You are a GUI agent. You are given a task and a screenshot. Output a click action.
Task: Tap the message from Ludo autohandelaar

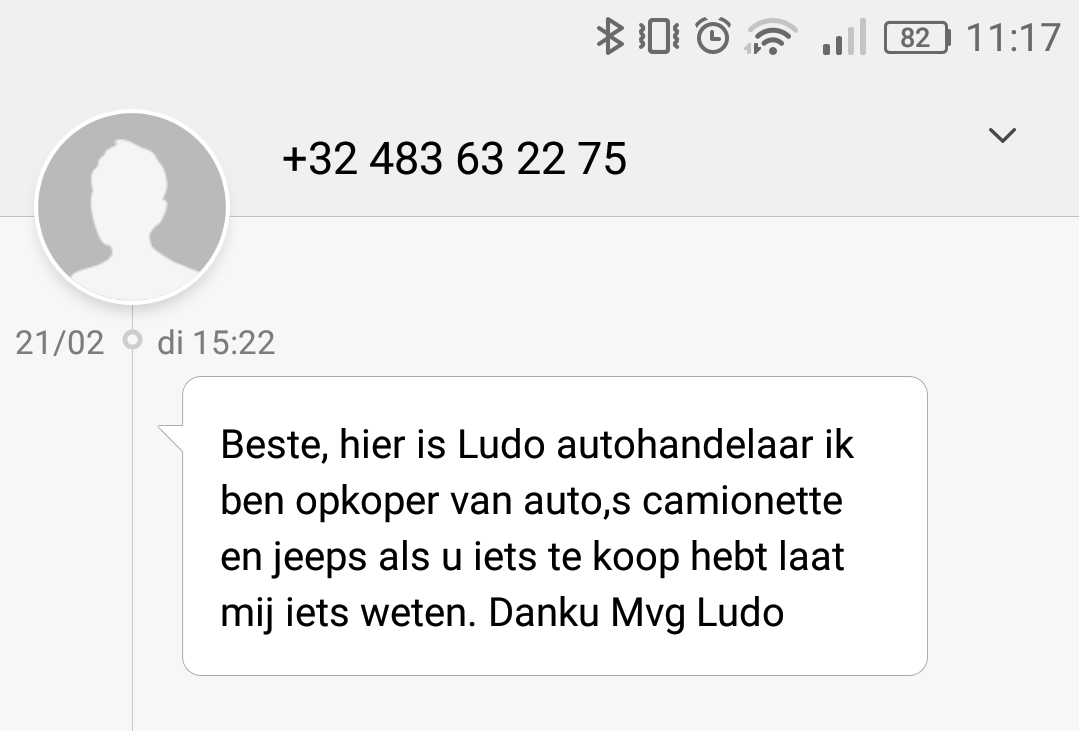point(555,526)
